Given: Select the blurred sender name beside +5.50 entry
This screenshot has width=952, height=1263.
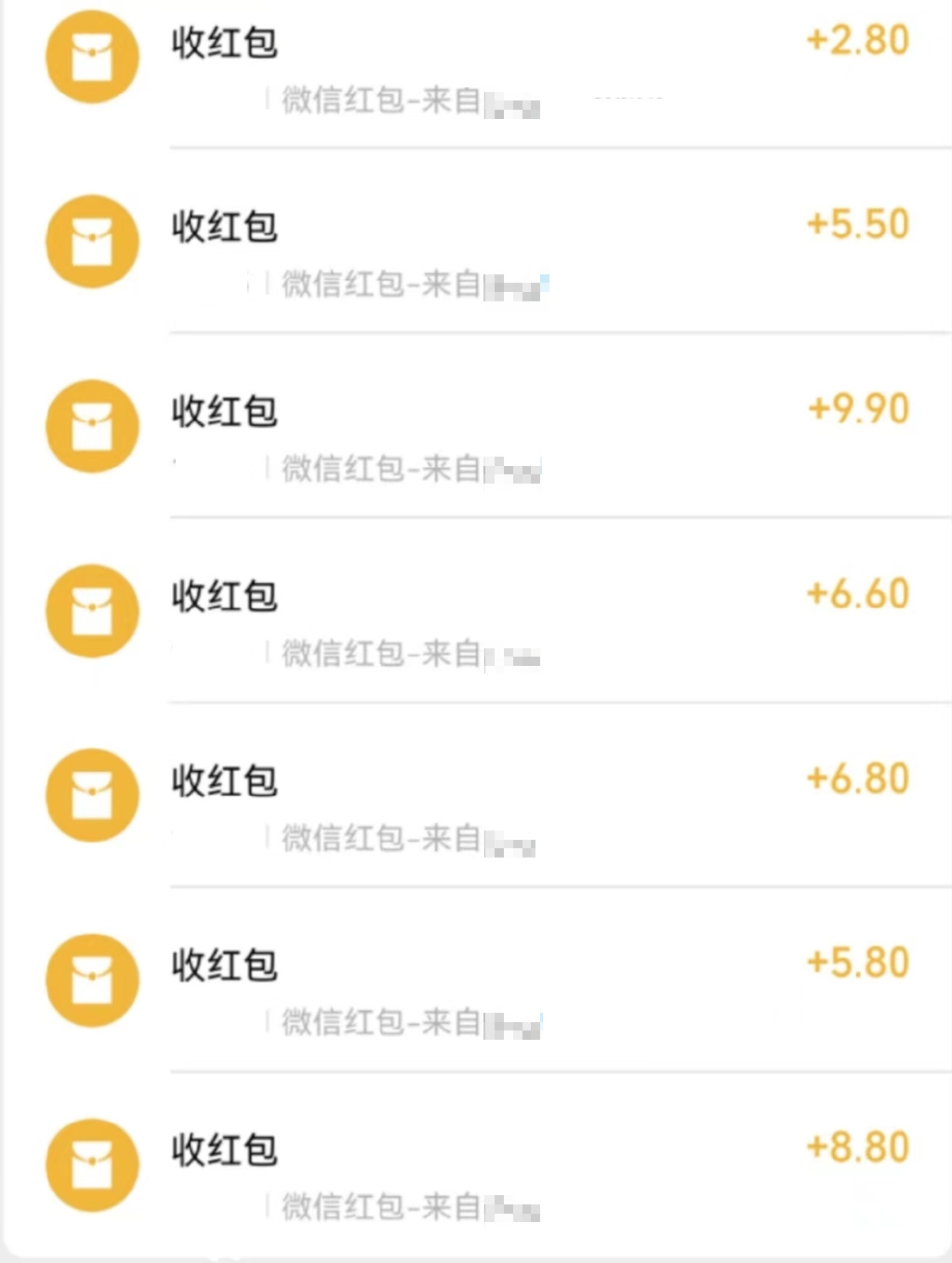Looking at the screenshot, I should [x=516, y=286].
